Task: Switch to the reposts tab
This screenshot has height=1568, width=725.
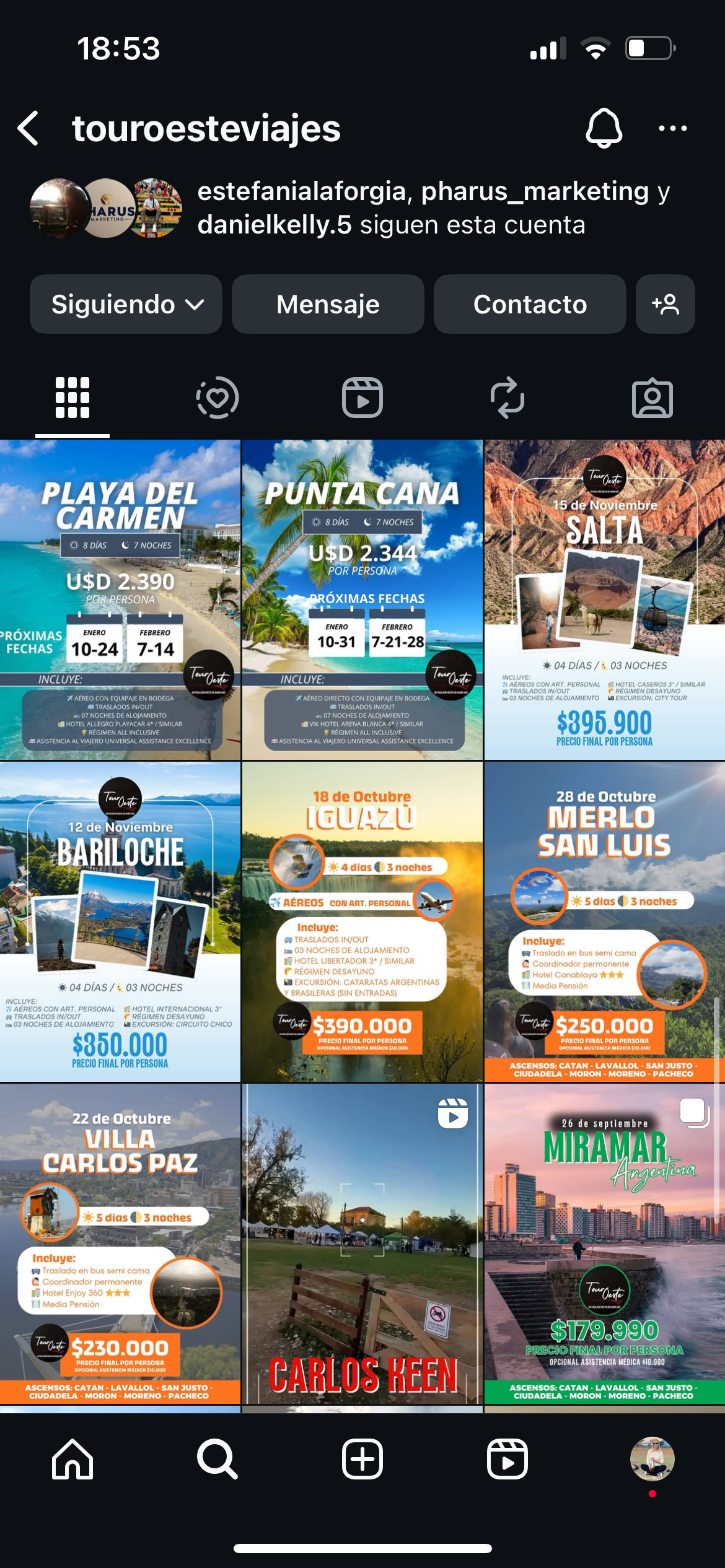Action: click(x=507, y=398)
